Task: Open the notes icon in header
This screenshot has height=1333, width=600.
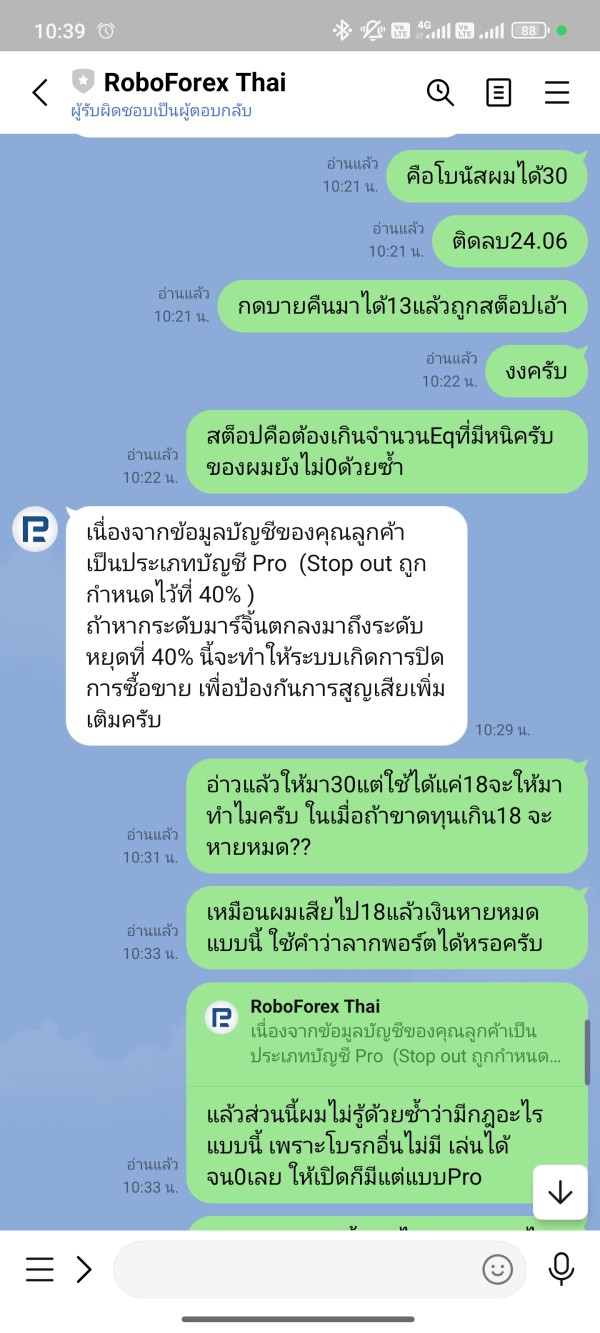Action: [x=498, y=93]
